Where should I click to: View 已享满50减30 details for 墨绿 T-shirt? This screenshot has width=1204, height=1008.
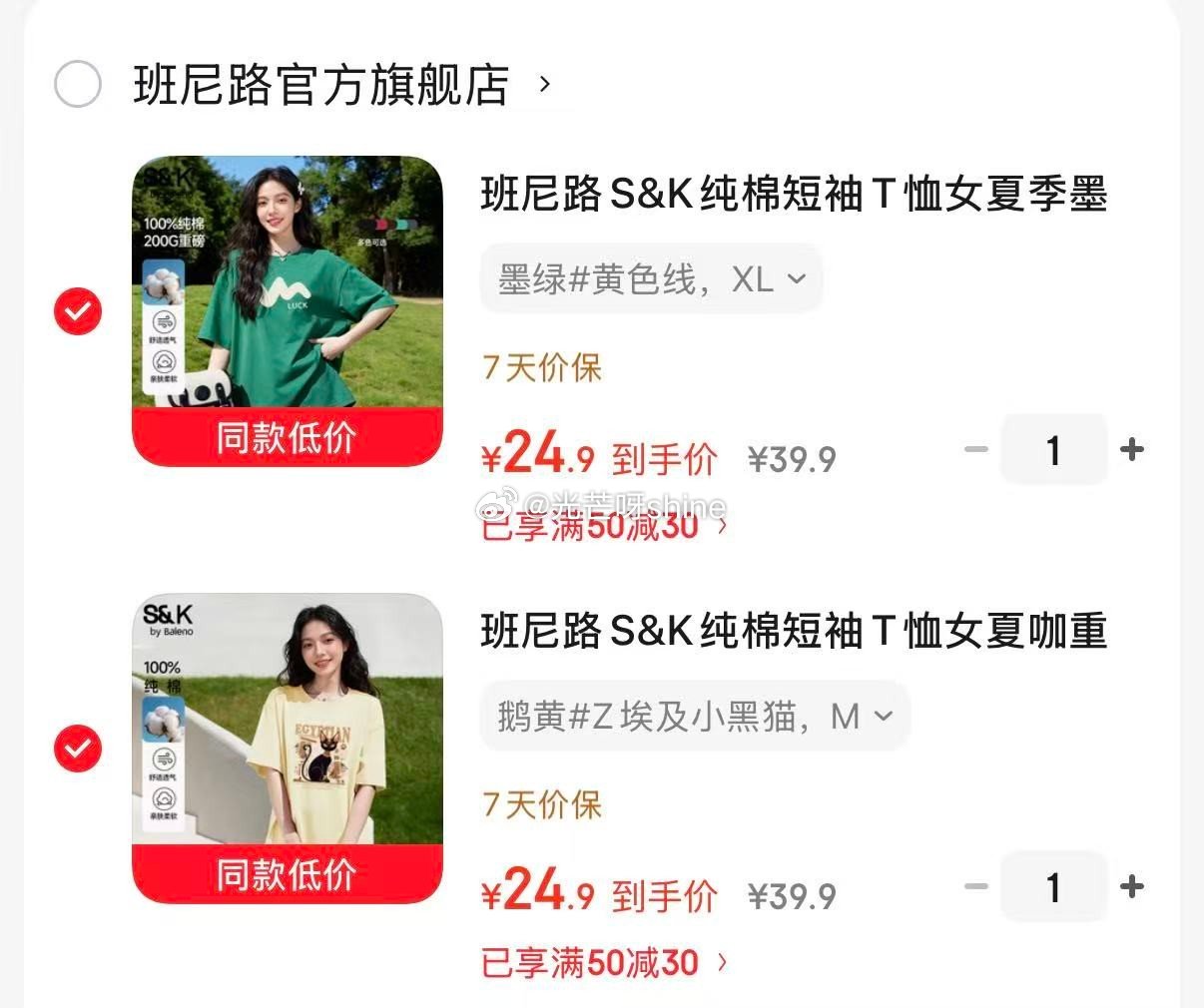(x=605, y=526)
